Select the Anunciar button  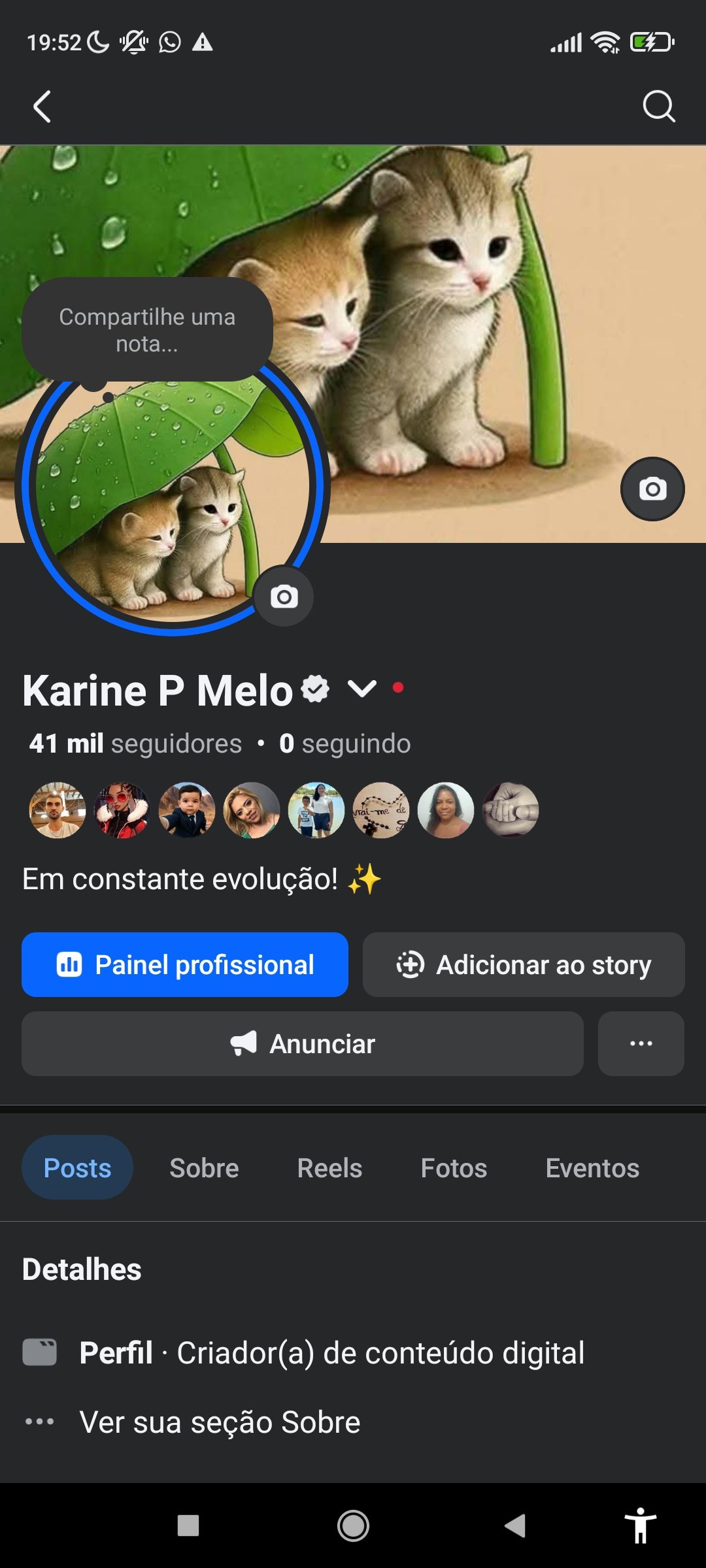click(303, 1043)
